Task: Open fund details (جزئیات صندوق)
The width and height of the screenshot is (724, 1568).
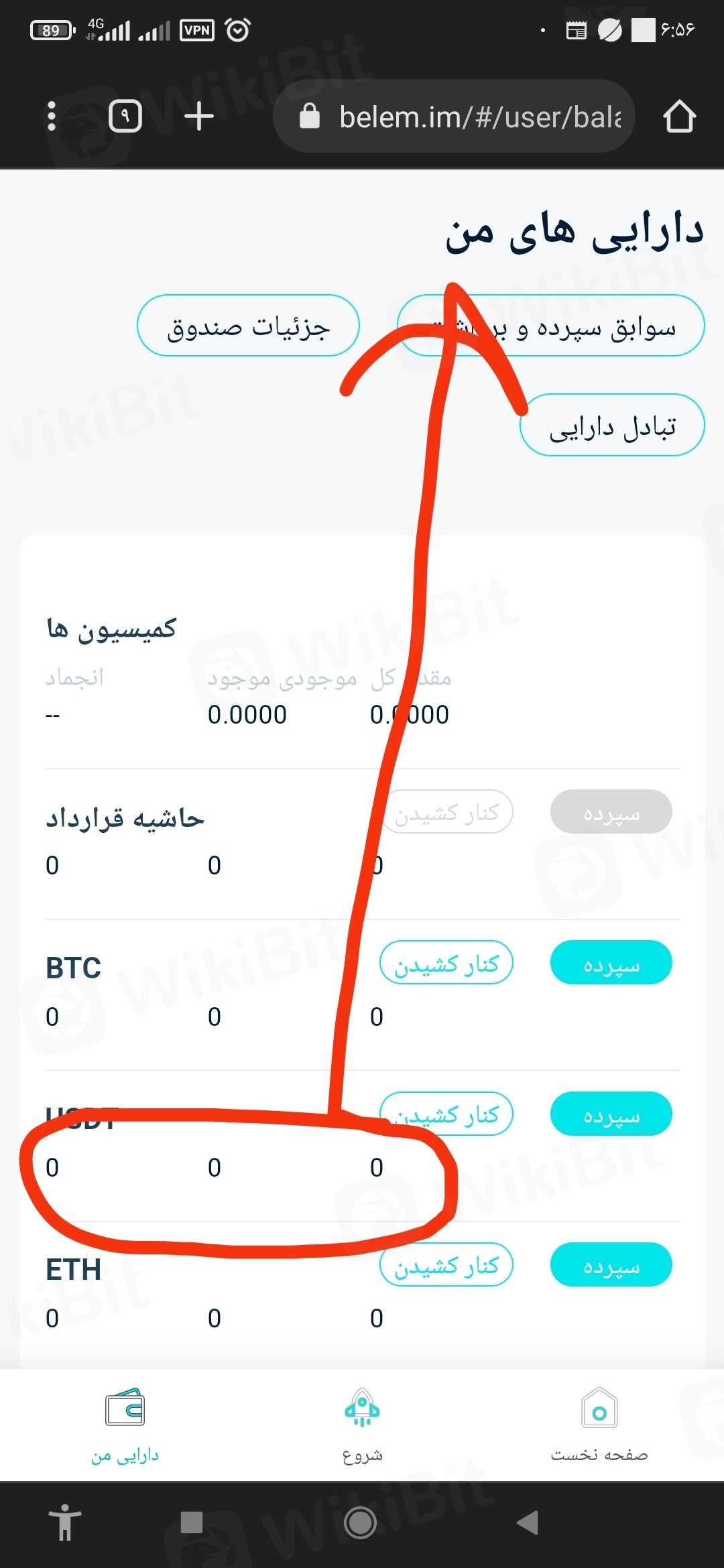Action: 248,326
